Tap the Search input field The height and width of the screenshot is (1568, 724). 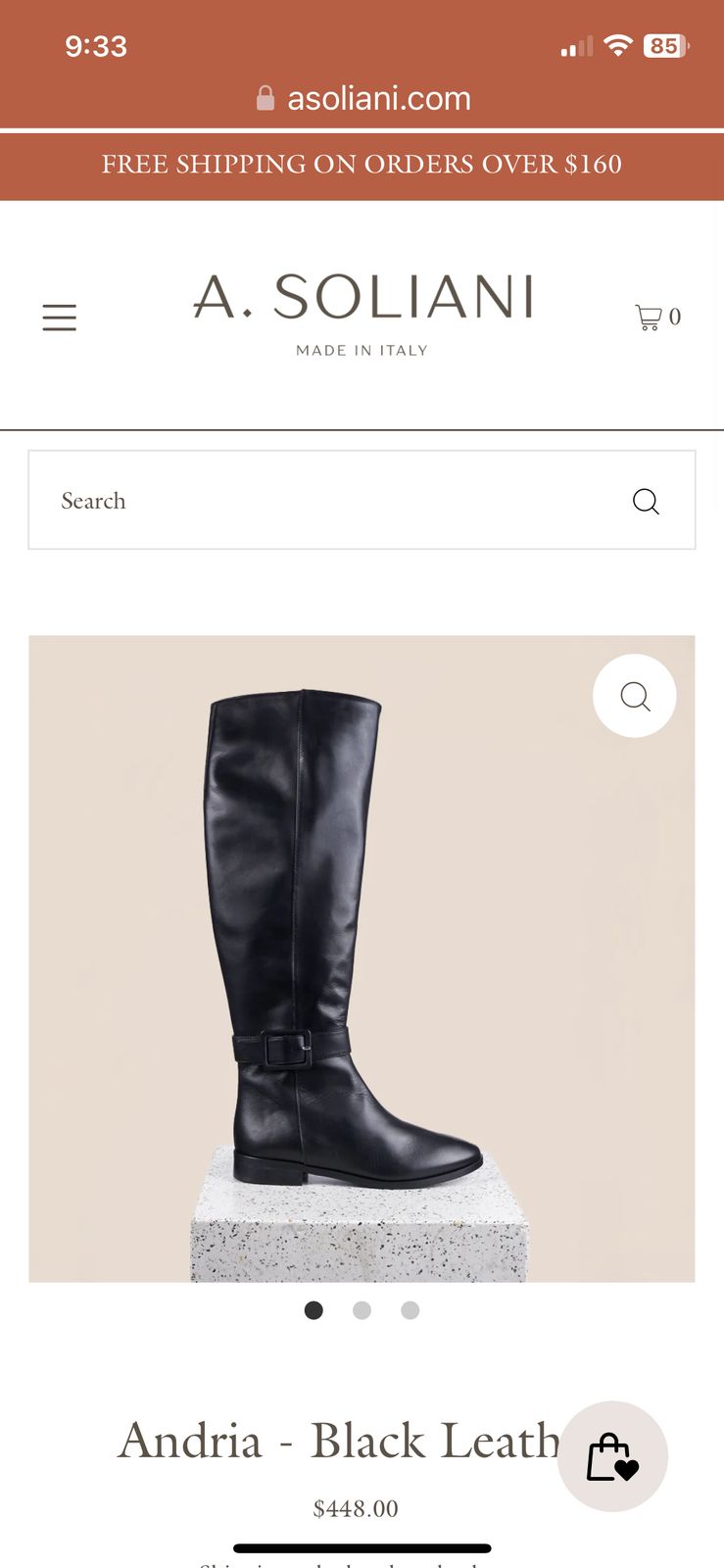pyautogui.click(x=323, y=501)
